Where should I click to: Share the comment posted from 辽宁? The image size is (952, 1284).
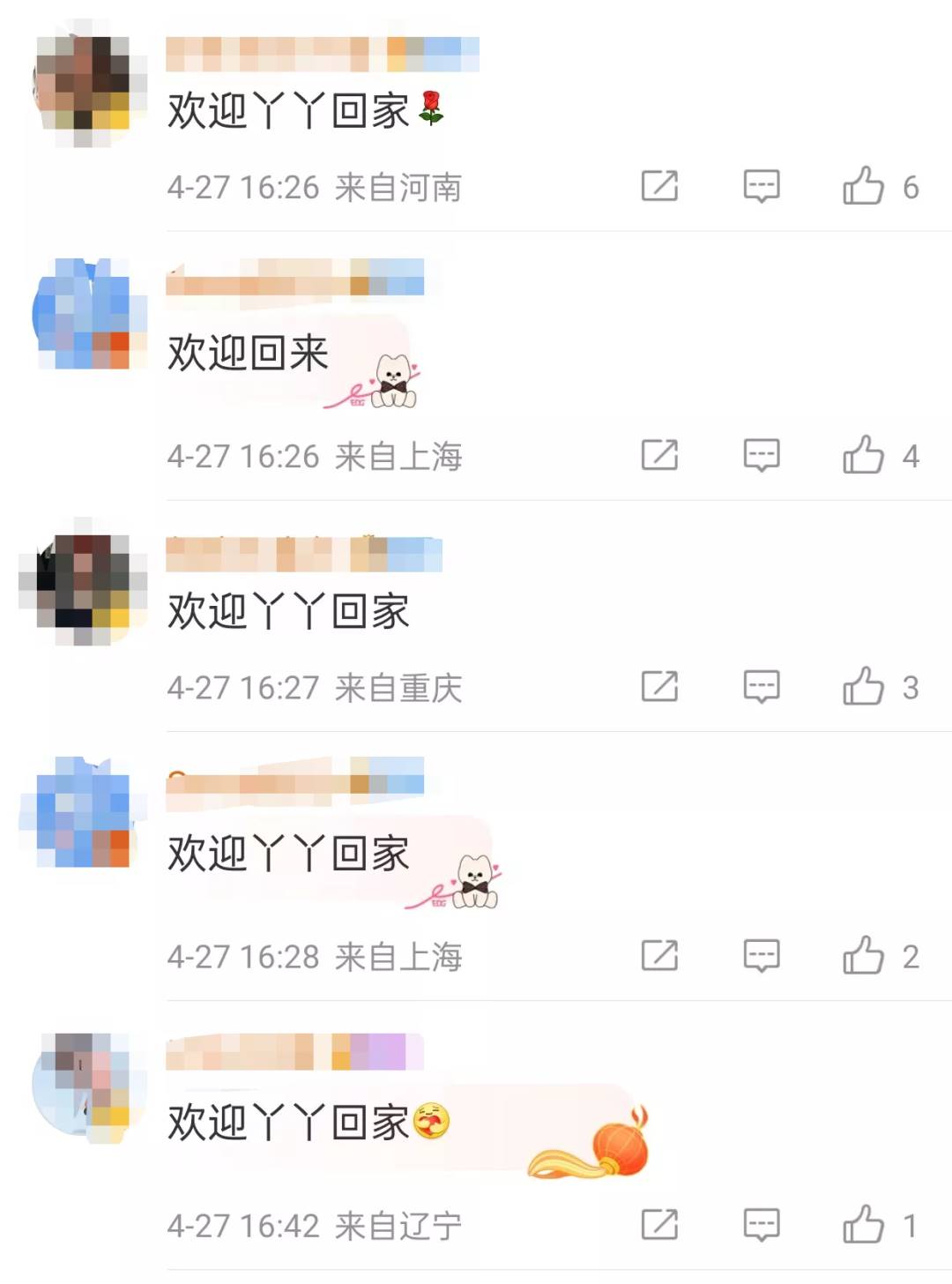659,1224
